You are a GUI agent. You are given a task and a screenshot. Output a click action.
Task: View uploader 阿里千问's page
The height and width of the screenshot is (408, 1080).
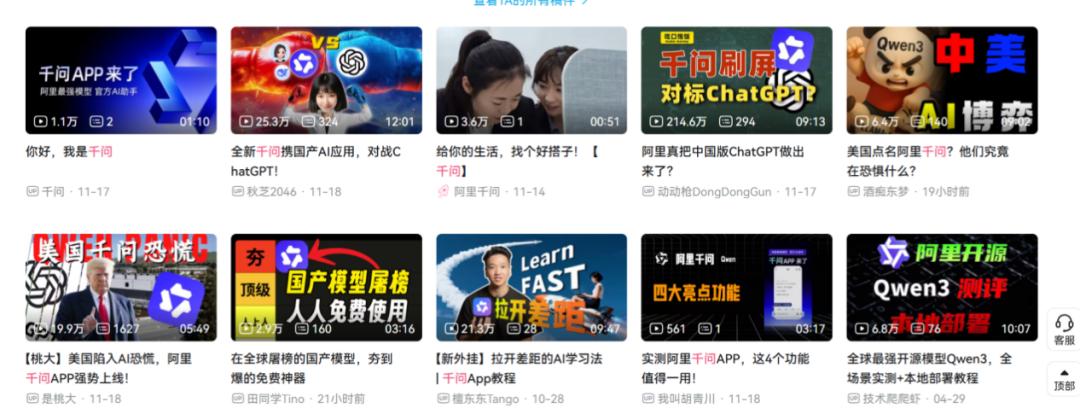click(x=476, y=191)
